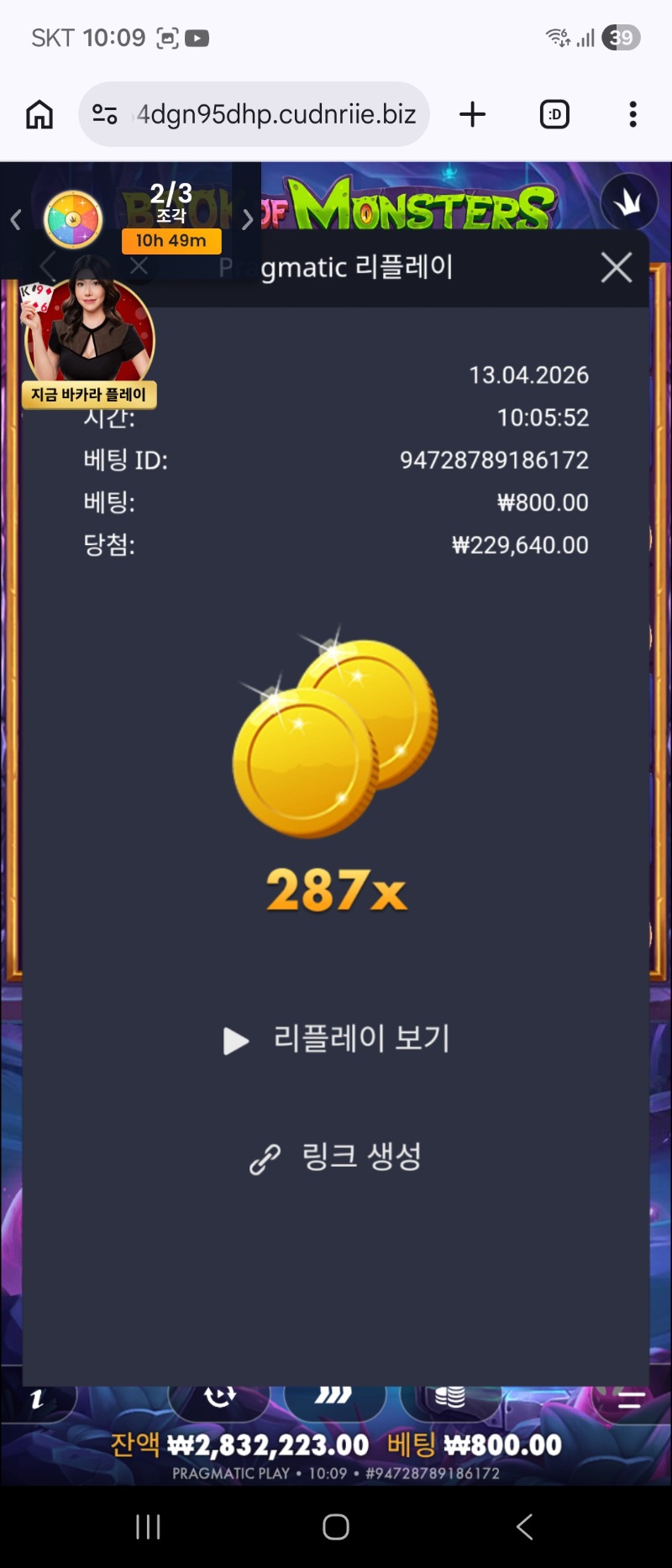Go back with the system back button
This screenshot has height=1568, width=672.
524,1527
